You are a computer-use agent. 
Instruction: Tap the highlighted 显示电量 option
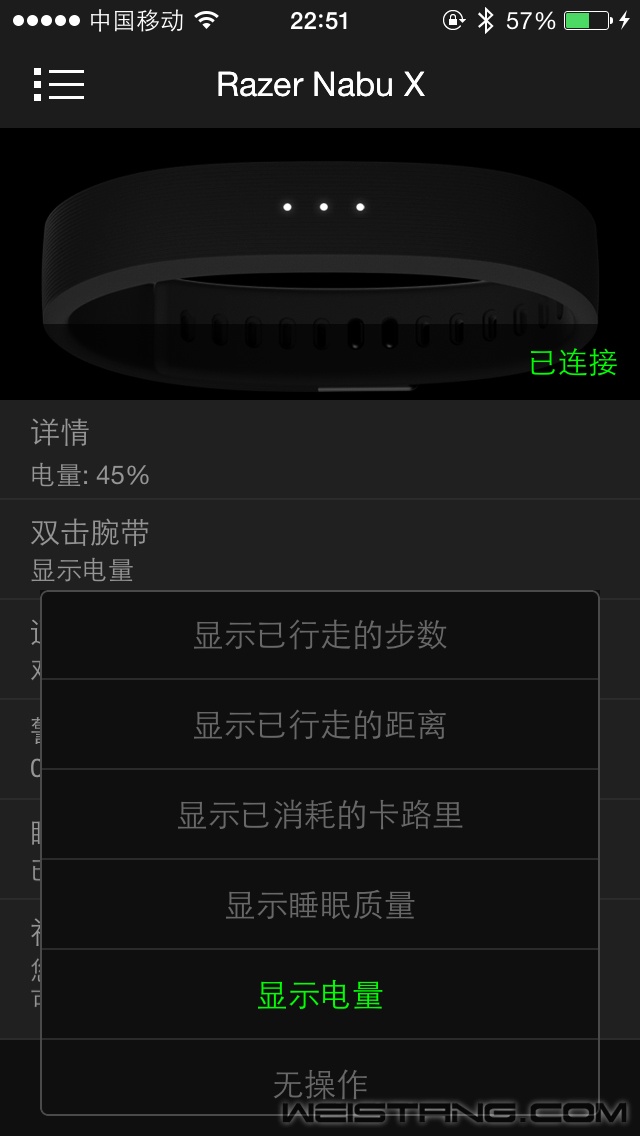[x=320, y=995]
